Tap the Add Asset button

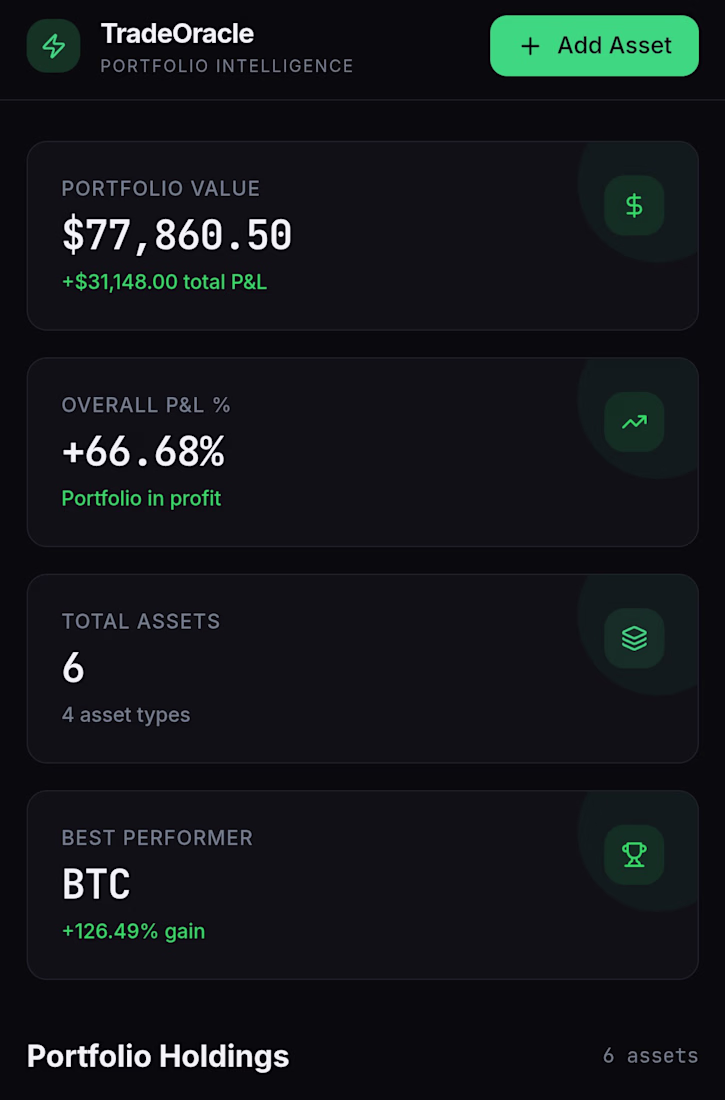(594, 46)
